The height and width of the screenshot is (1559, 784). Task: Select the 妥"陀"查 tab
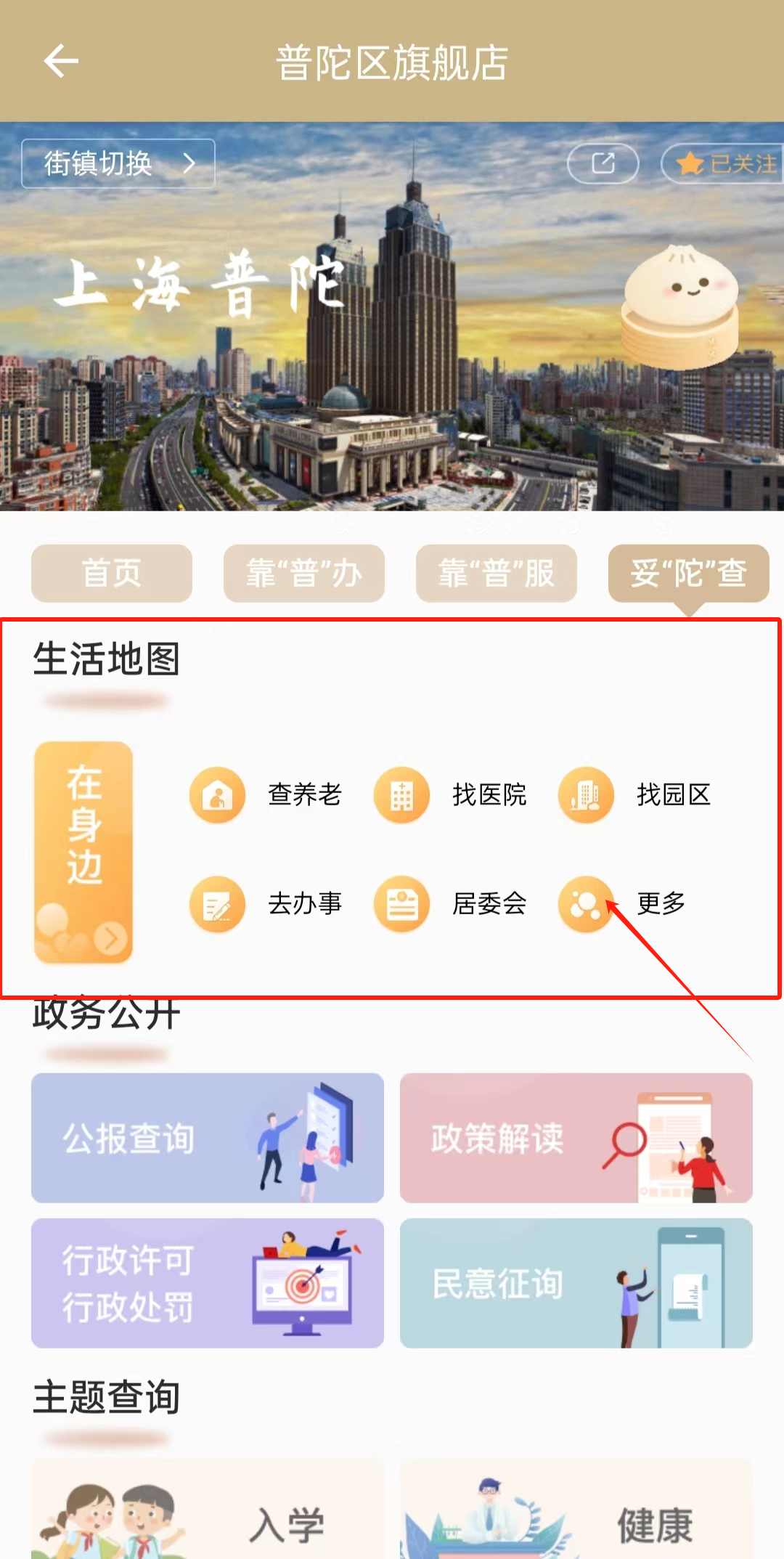[688, 574]
